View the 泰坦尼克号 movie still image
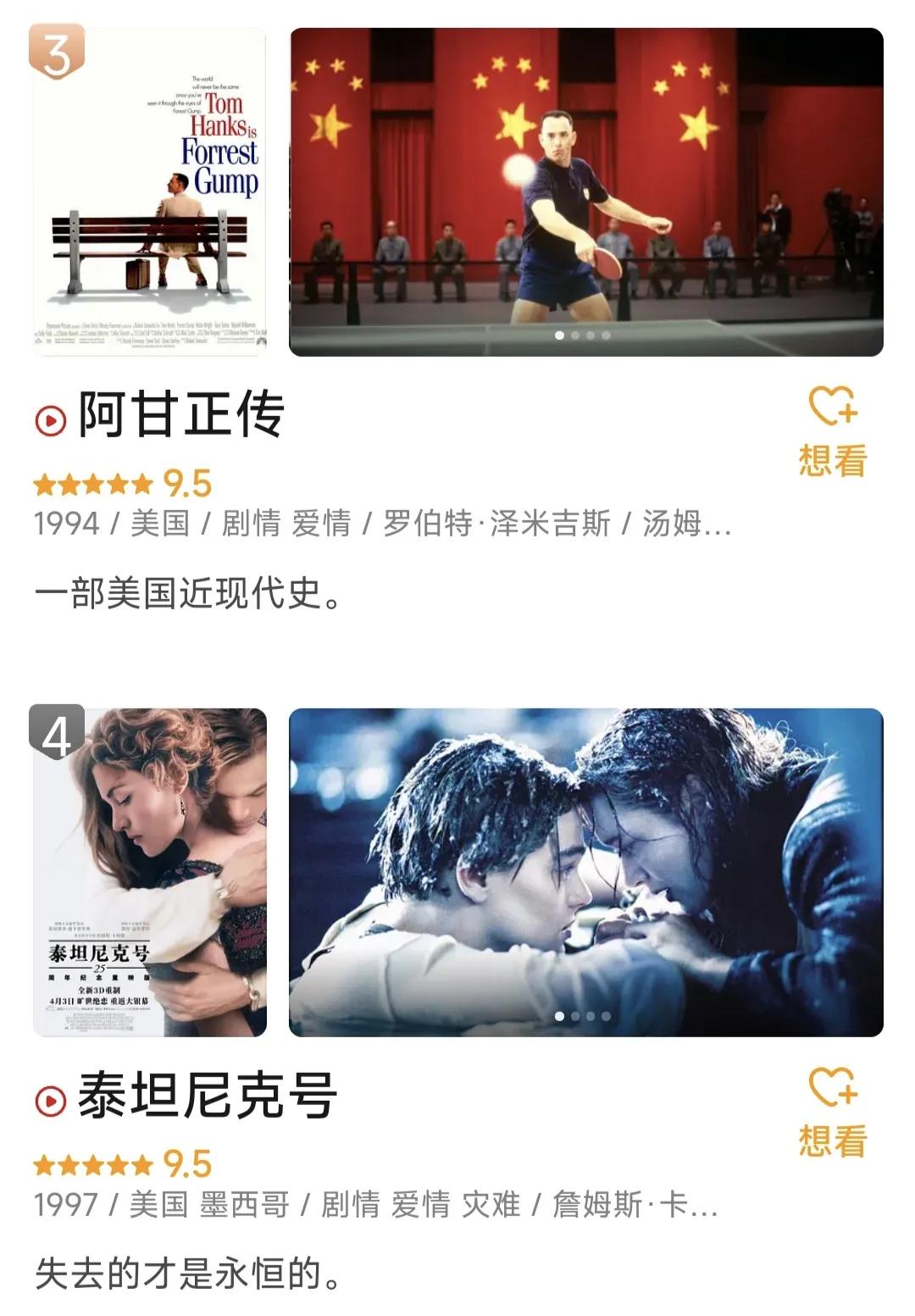915x1316 pixels. [586, 872]
